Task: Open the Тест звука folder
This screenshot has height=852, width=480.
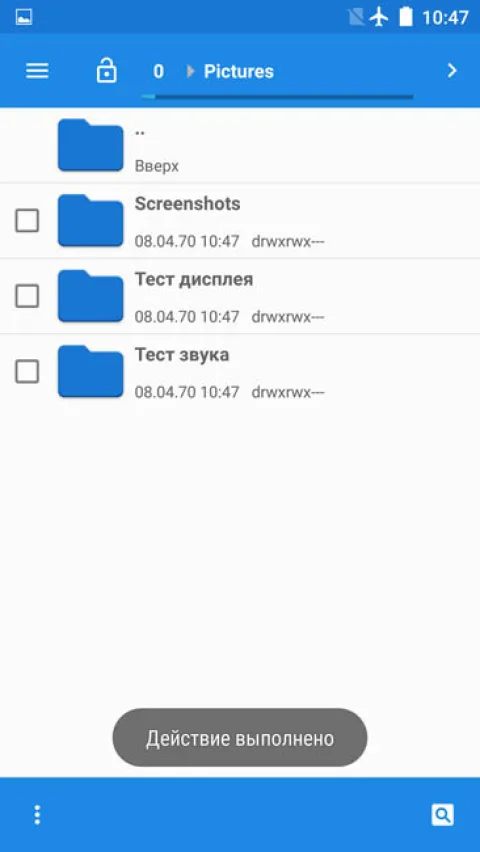Action: click(x=240, y=372)
